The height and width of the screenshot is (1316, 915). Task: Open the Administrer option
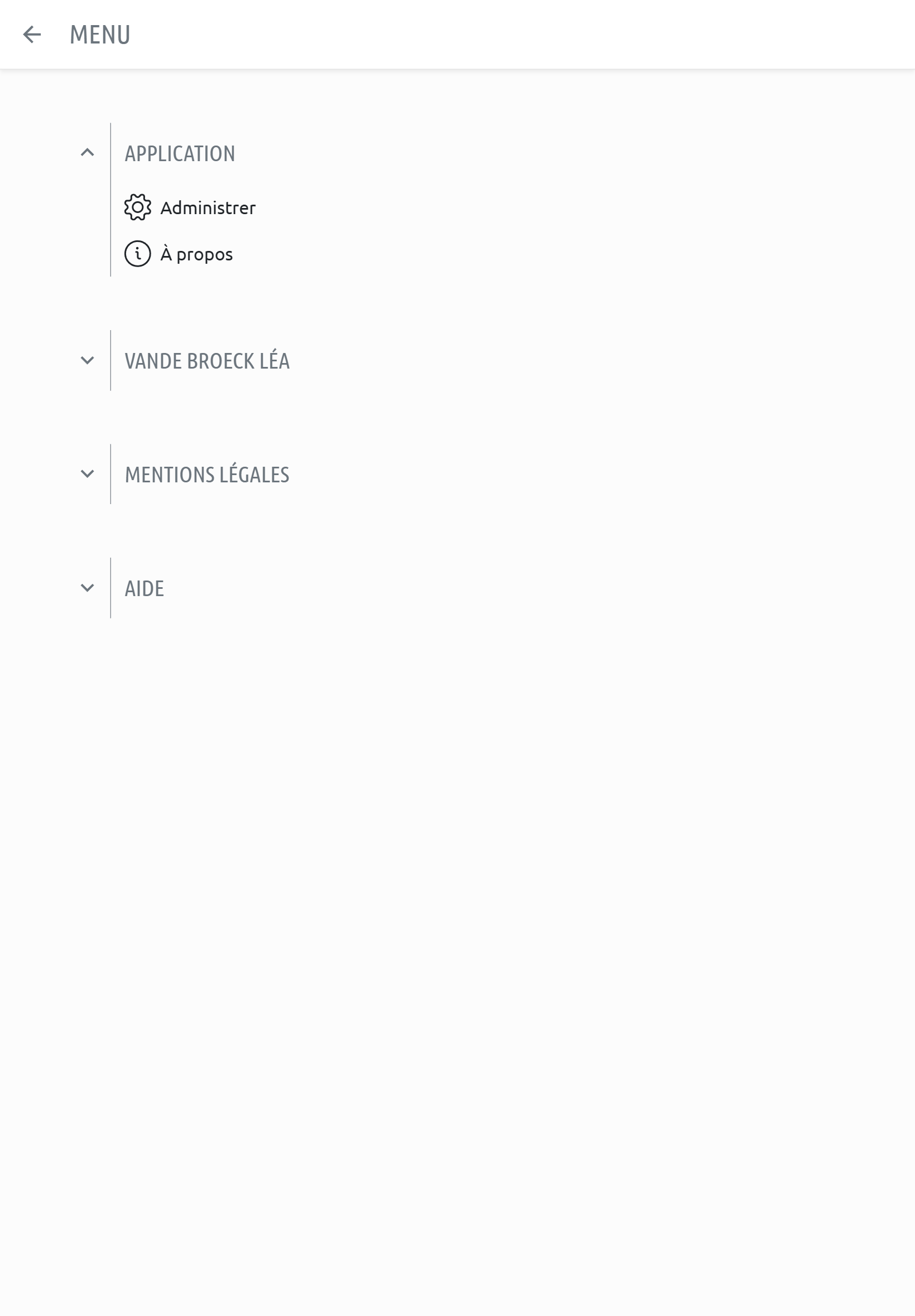pyautogui.click(x=190, y=207)
